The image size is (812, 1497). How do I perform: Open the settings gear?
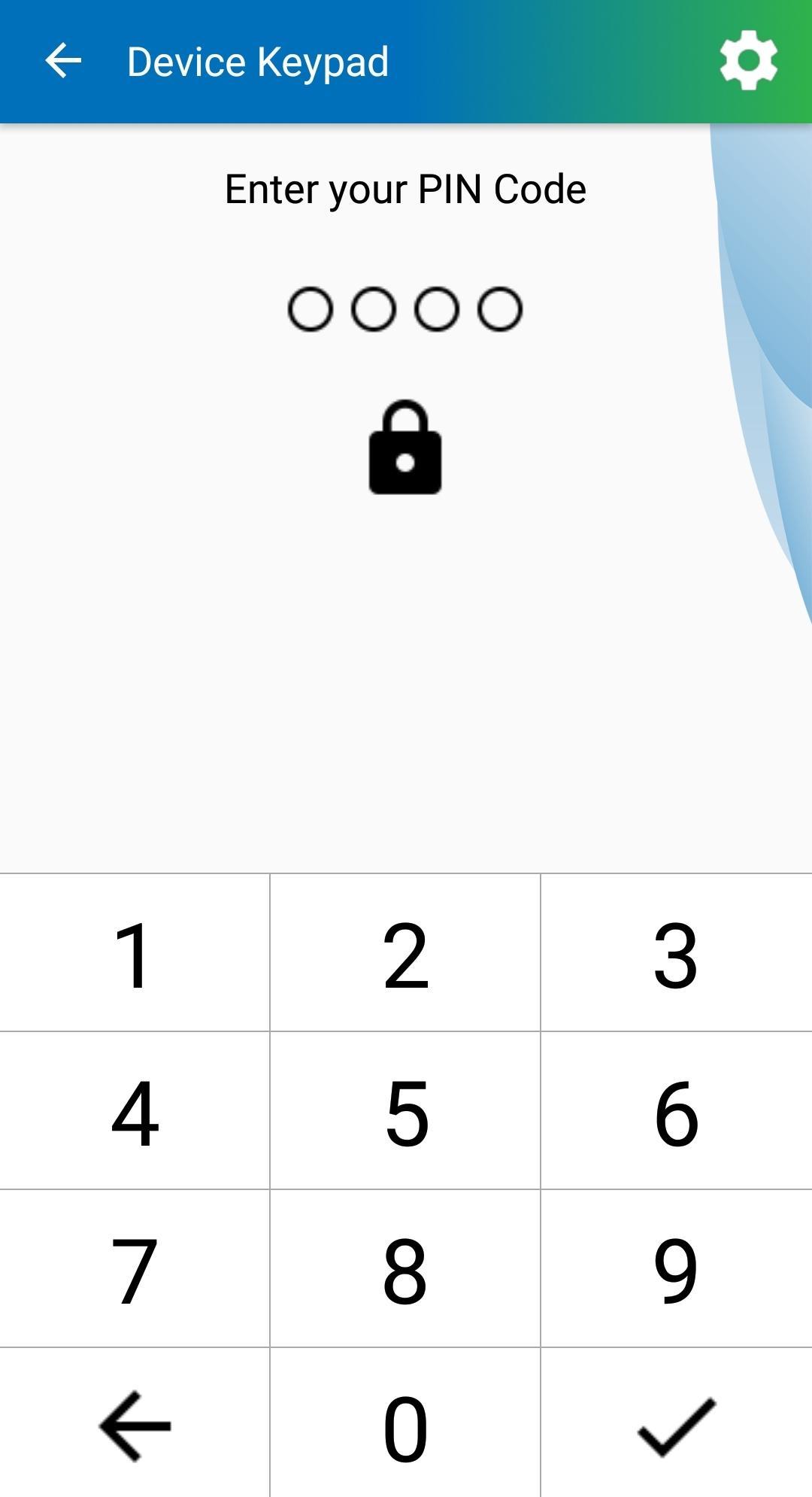[x=748, y=60]
